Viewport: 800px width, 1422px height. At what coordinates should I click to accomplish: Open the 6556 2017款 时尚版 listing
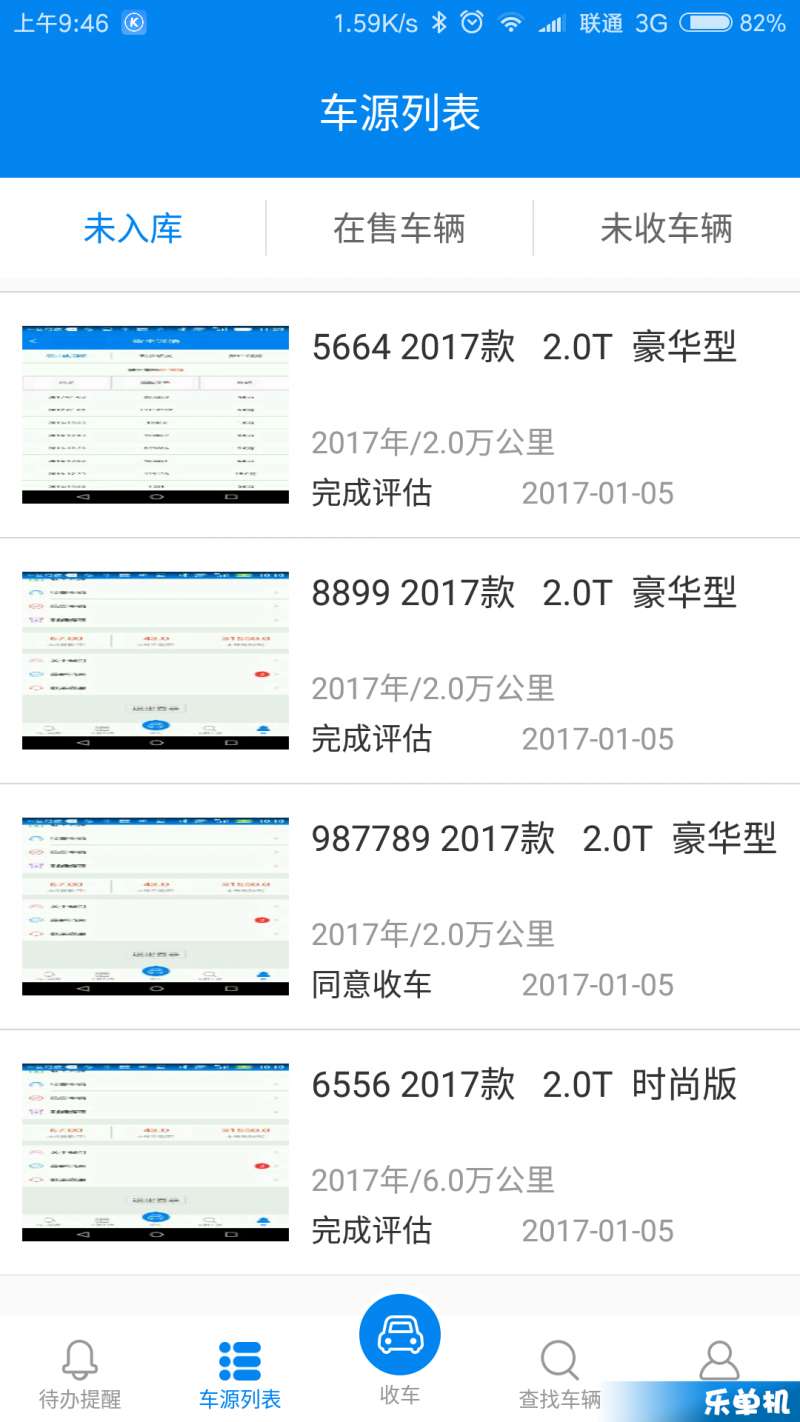pos(400,1153)
